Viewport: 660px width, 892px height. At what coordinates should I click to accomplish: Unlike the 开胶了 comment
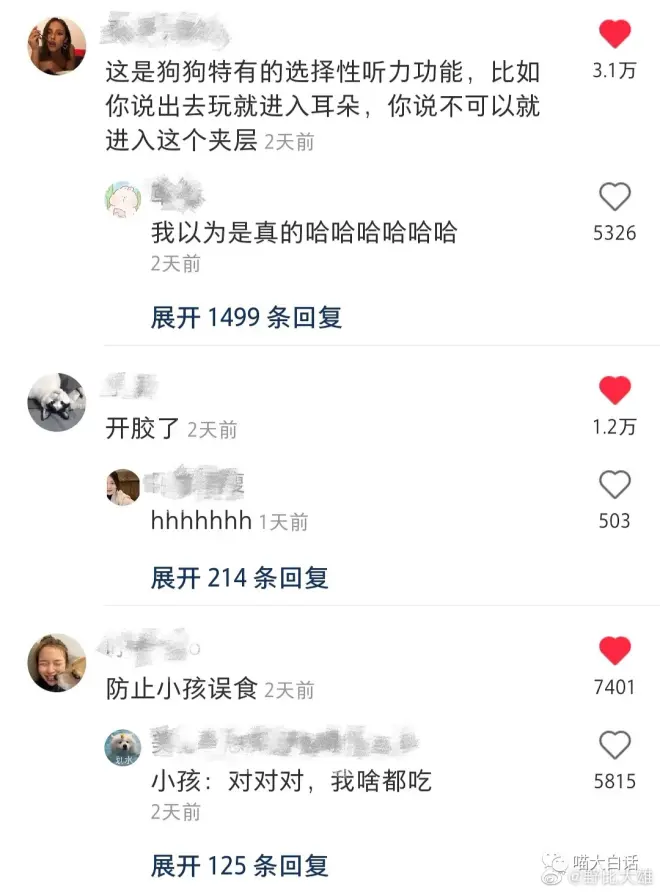pyautogui.click(x=614, y=390)
